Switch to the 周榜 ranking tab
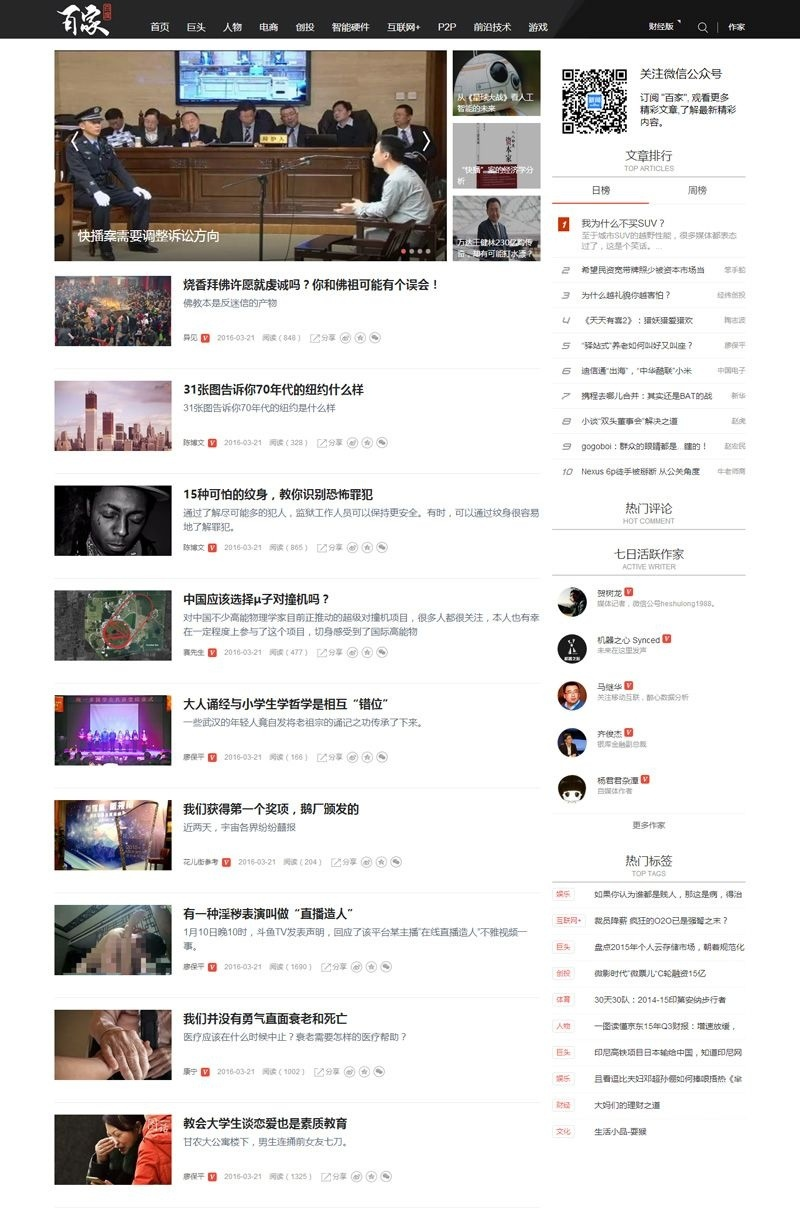This screenshot has width=800, height=1210. (x=697, y=190)
